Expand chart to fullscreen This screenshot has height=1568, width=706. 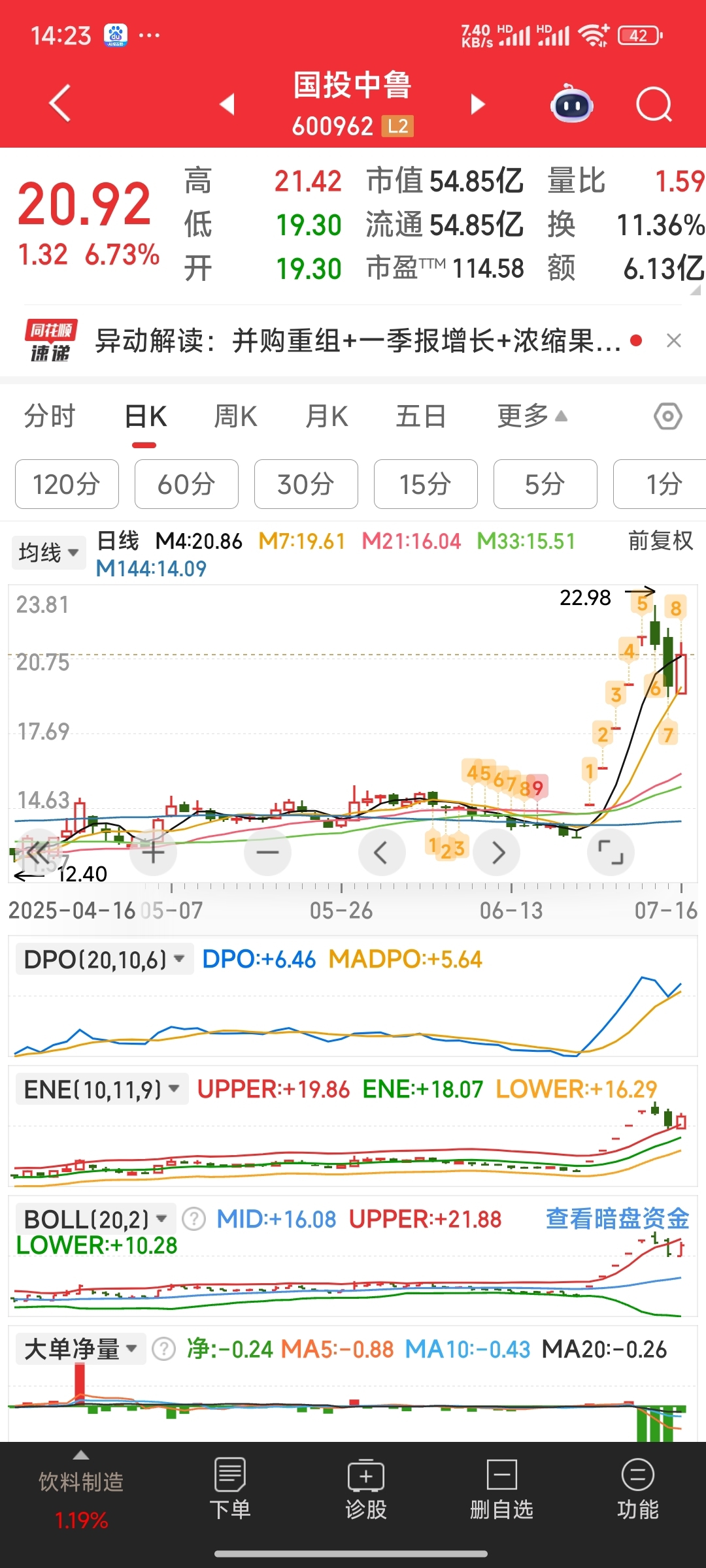(x=611, y=853)
